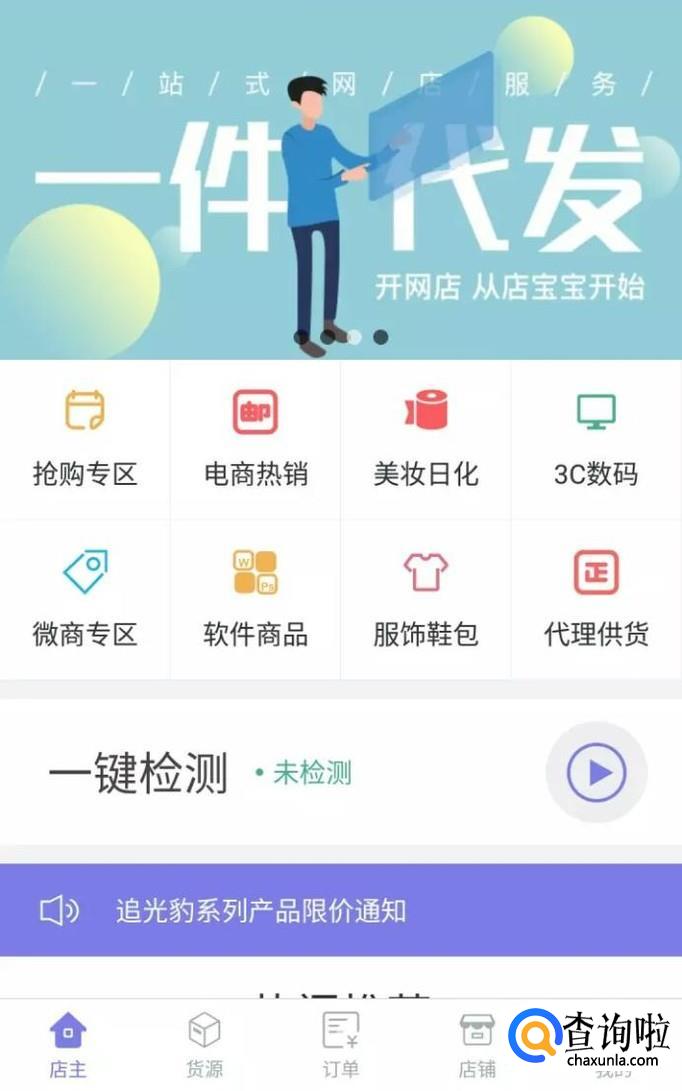This screenshot has width=682, height=1091.
Task: Open the 一件代发 promotional banner
Action: click(x=341, y=180)
